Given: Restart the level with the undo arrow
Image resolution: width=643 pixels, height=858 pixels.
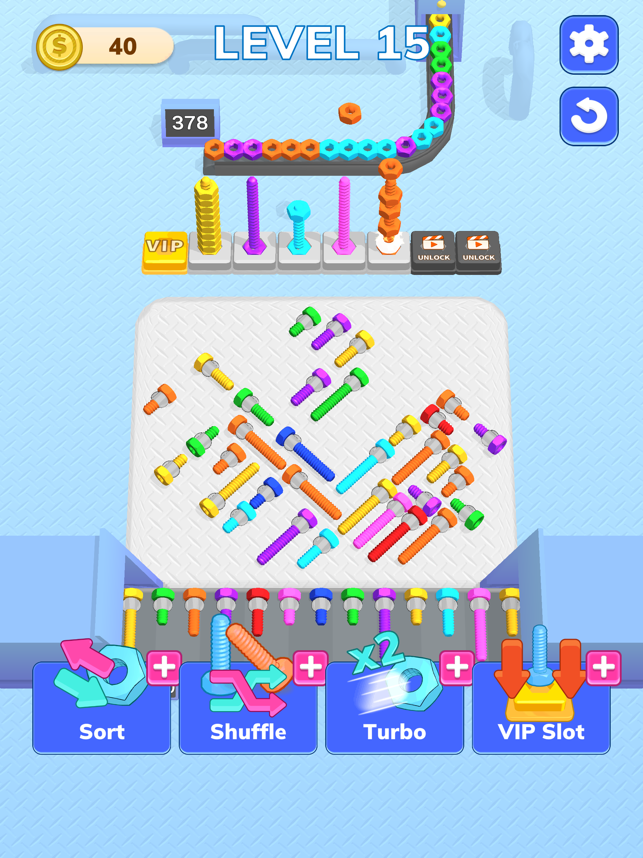Looking at the screenshot, I should click(589, 116).
